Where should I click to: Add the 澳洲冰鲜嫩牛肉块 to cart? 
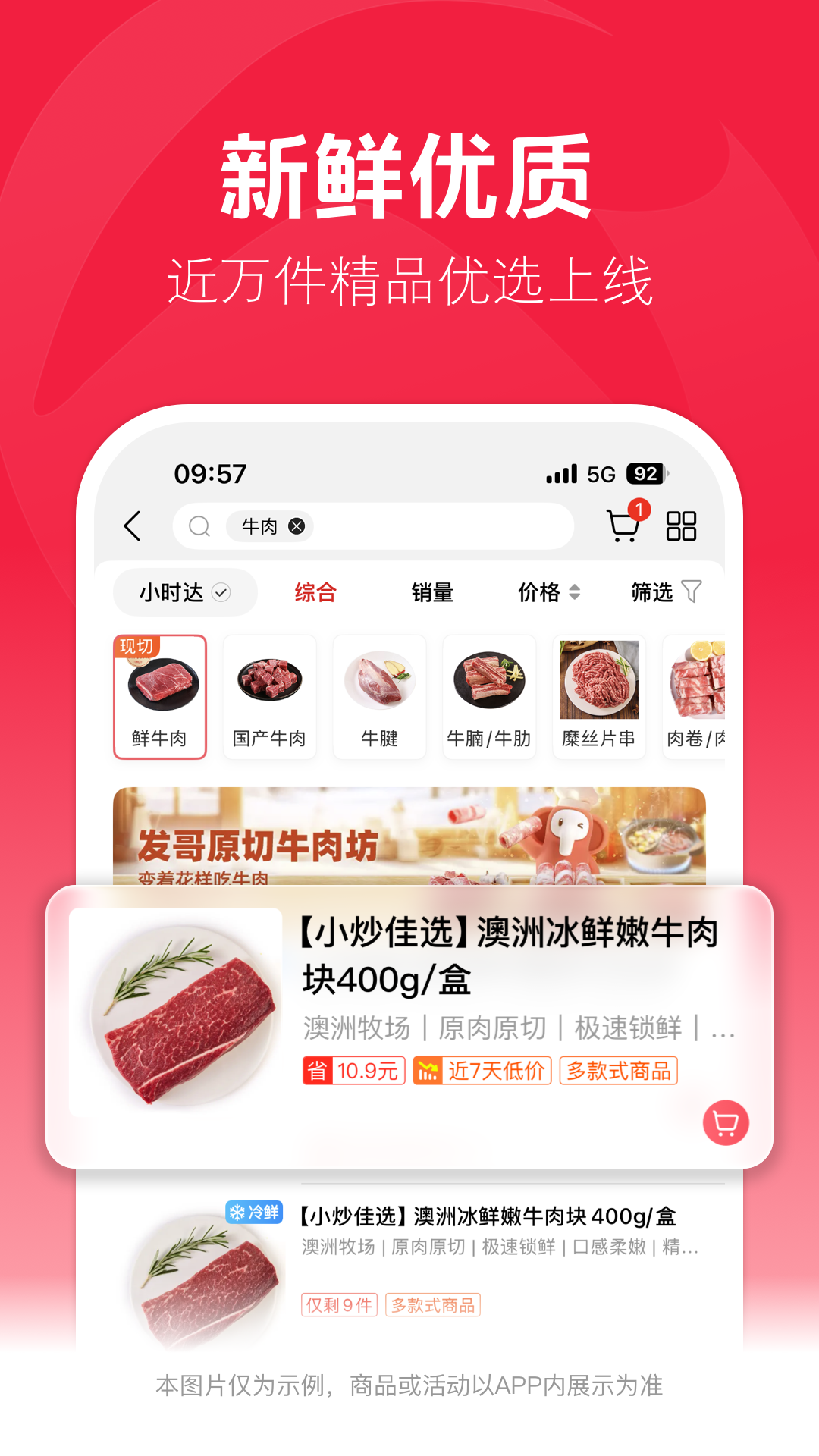pyautogui.click(x=725, y=1123)
